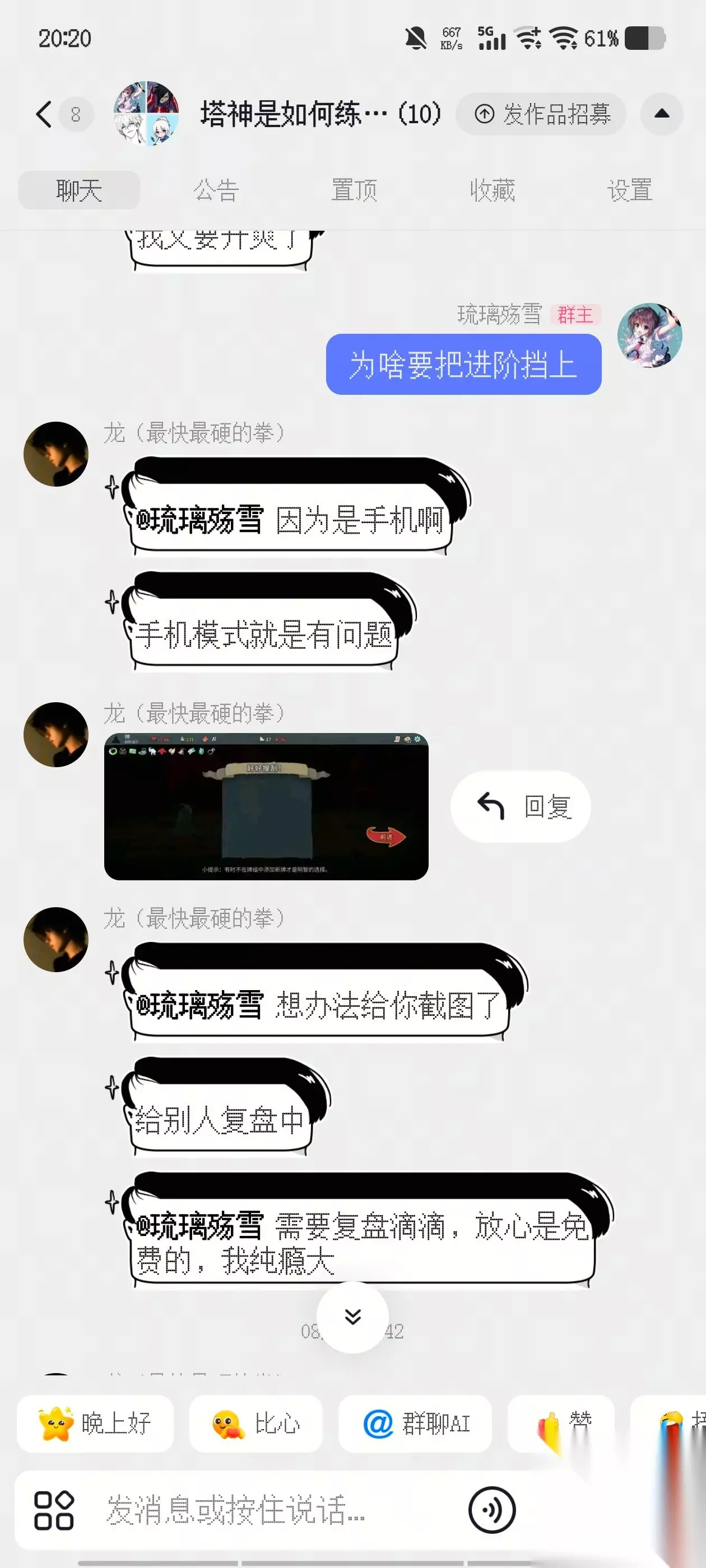Switch to the 置顶 tab
This screenshot has width=706, height=1568.
pyautogui.click(x=354, y=190)
